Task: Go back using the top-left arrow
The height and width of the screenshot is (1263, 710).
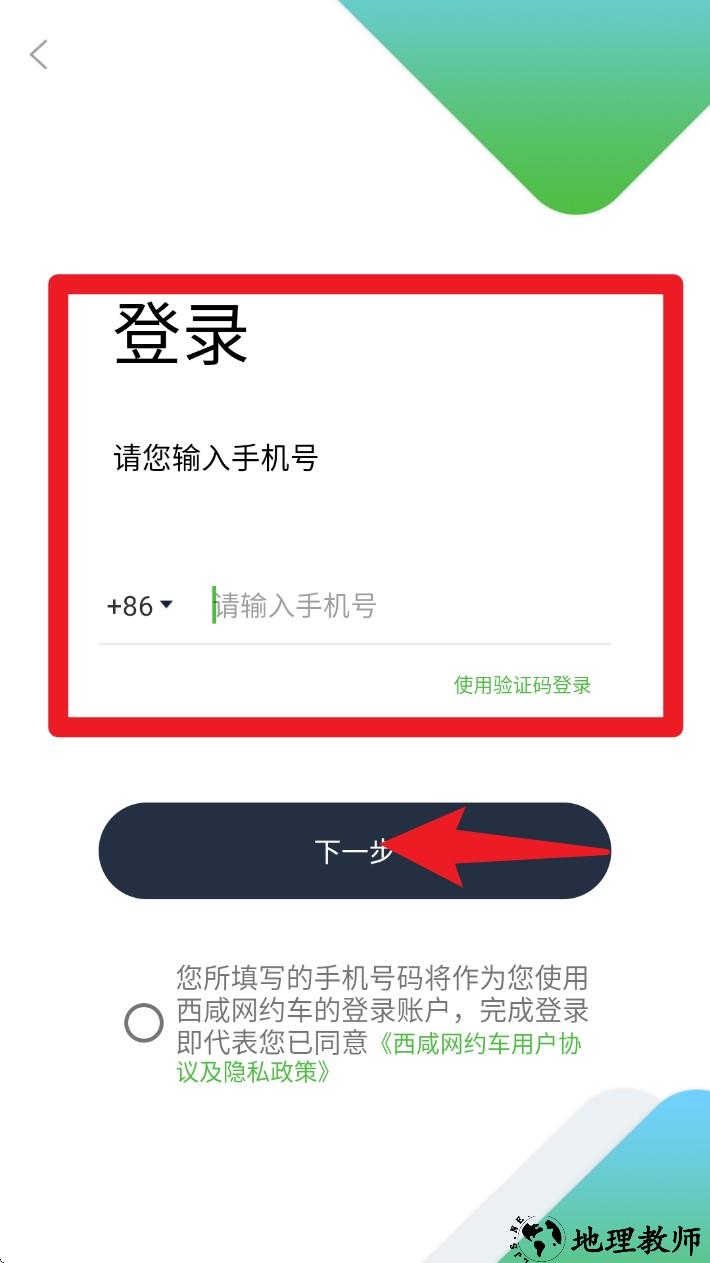Action: pyautogui.click(x=39, y=54)
